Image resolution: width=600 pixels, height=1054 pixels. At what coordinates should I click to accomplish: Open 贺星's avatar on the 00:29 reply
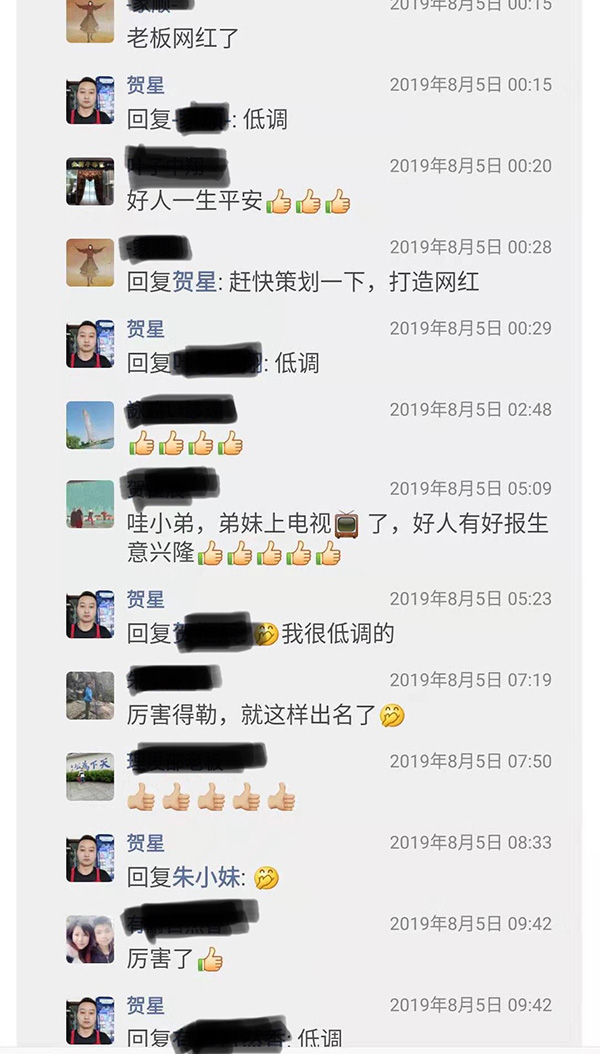click(90, 344)
